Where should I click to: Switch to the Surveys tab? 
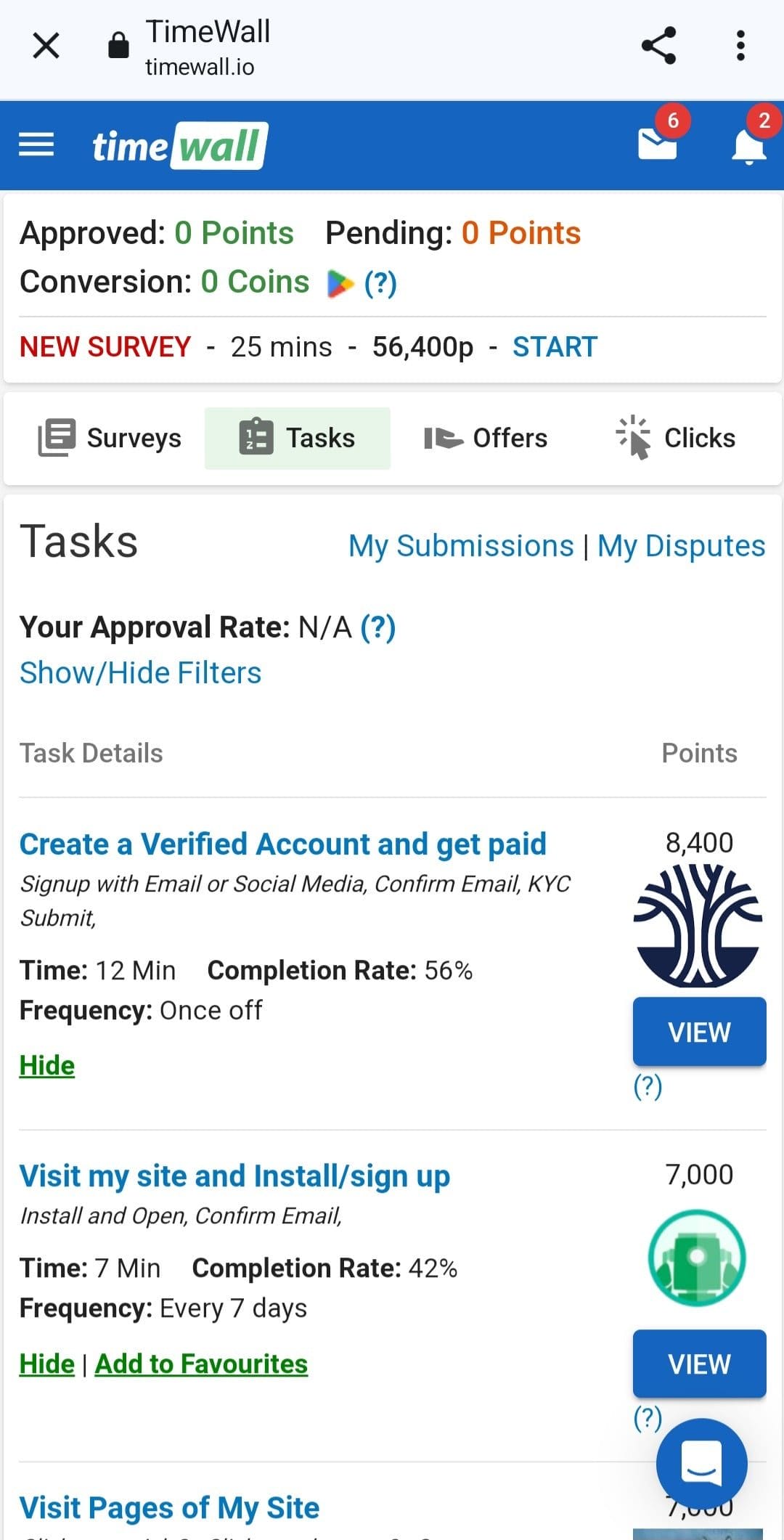click(109, 438)
